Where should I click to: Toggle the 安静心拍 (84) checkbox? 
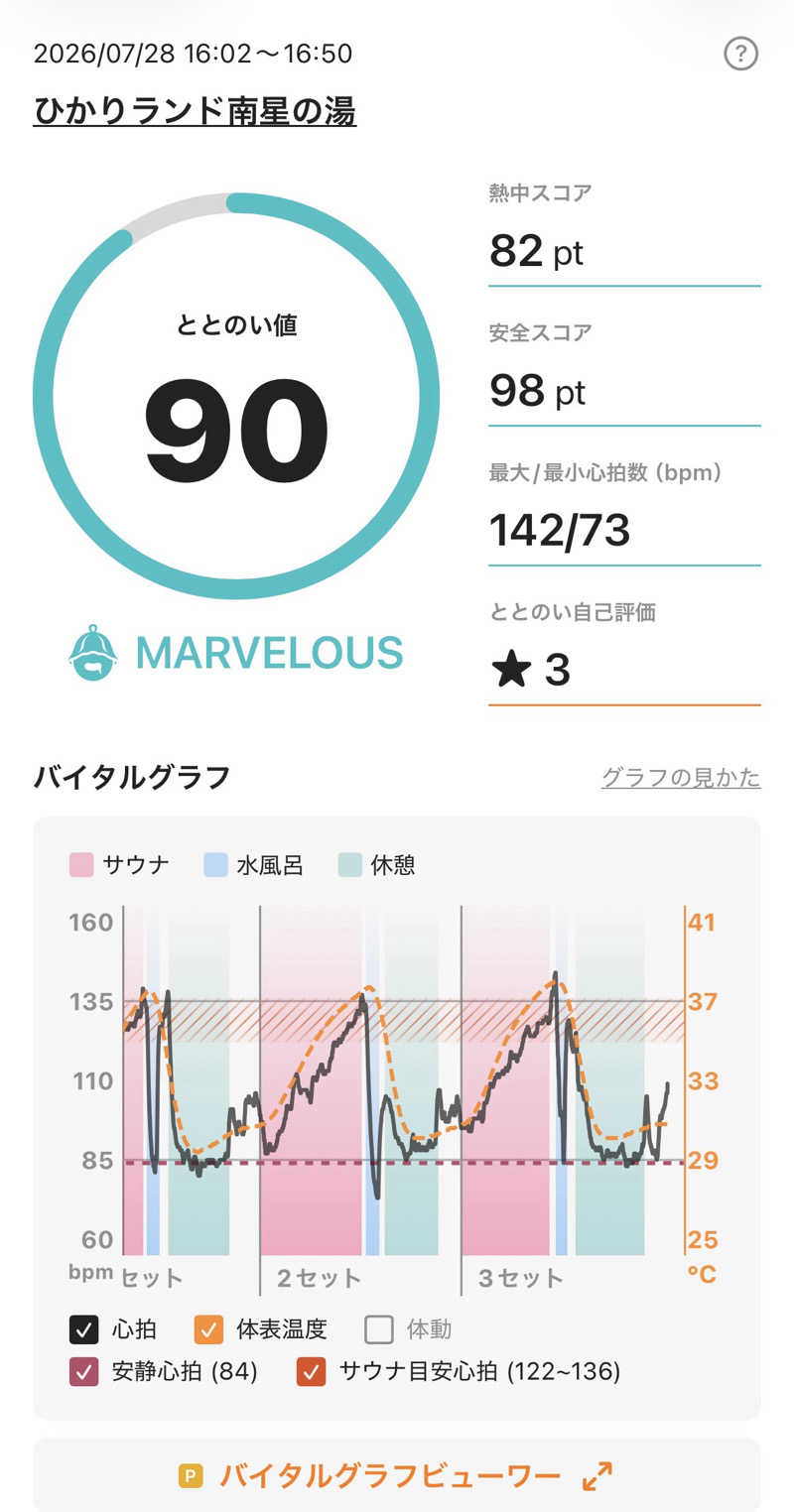83,1372
